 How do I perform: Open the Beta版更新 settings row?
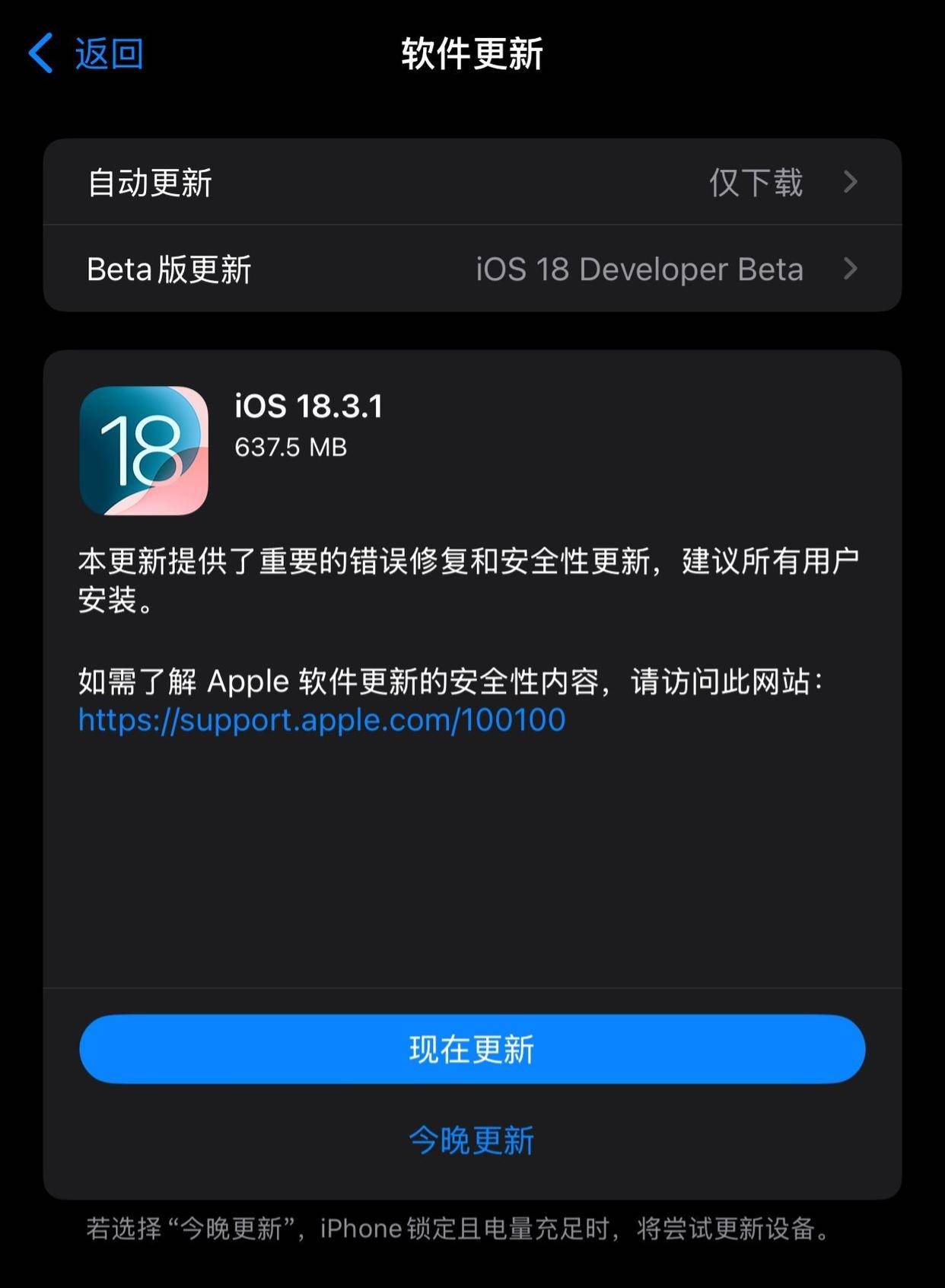point(472,269)
